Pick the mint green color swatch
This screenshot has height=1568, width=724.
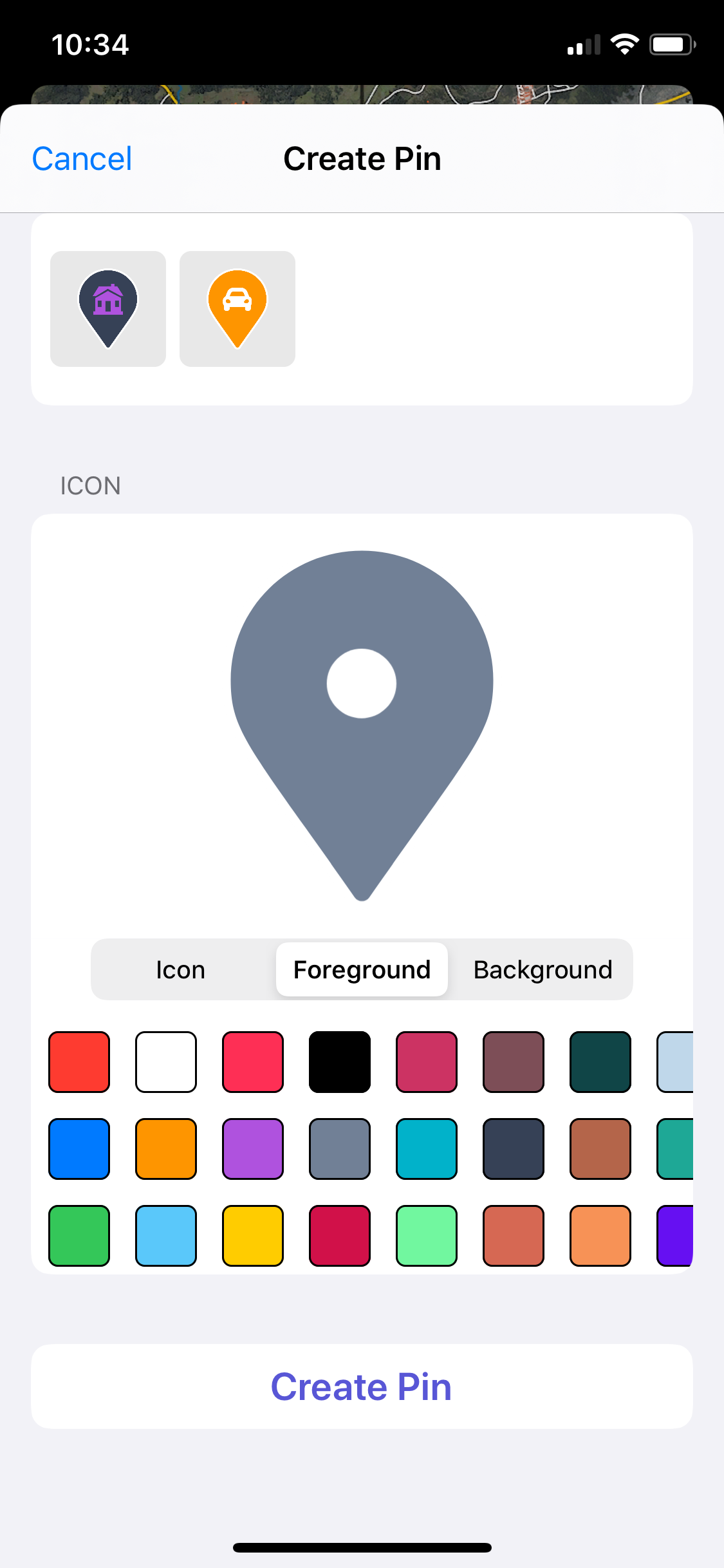pyautogui.click(x=427, y=1236)
